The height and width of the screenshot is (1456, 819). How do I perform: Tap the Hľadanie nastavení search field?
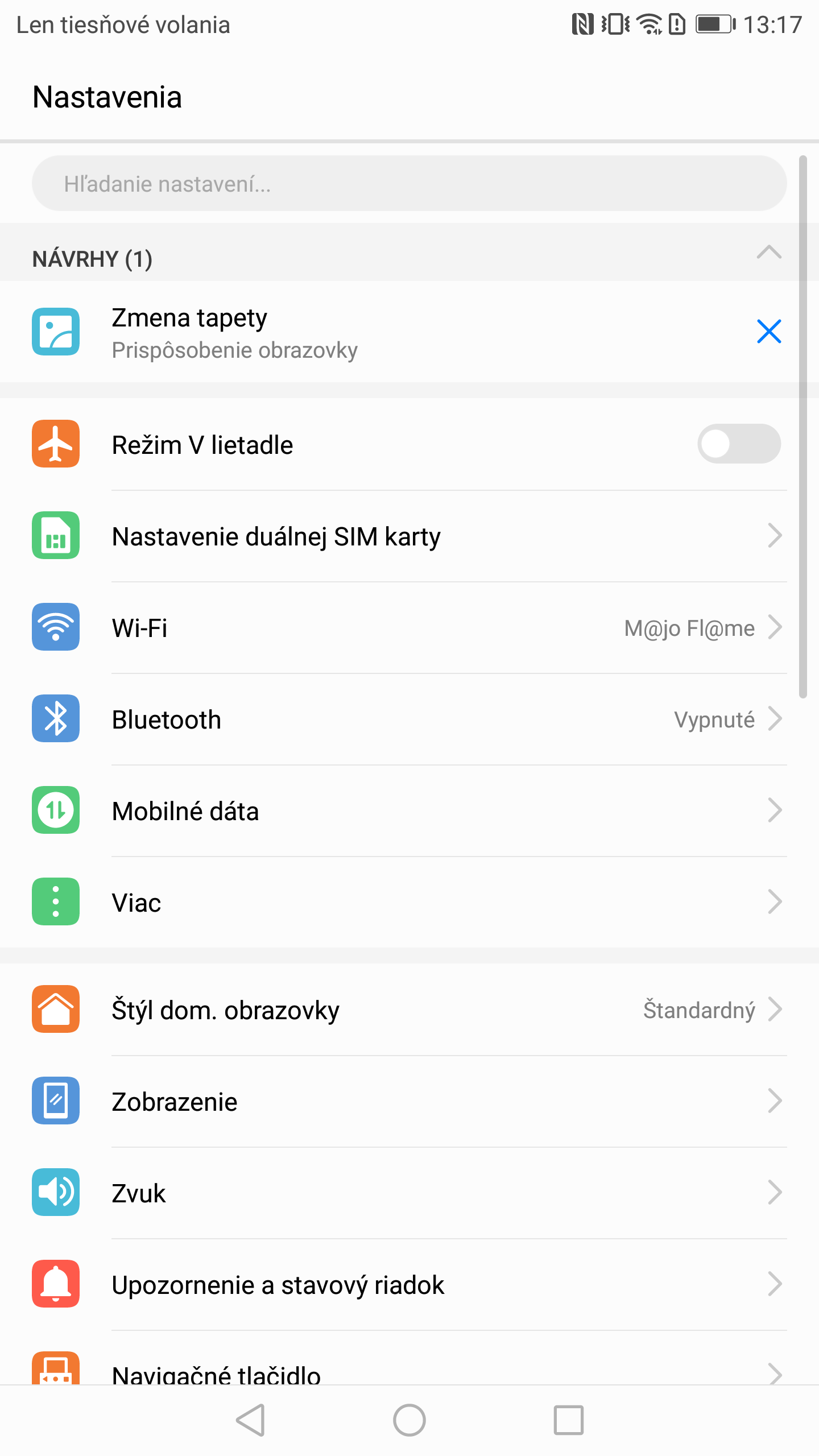[x=409, y=184]
